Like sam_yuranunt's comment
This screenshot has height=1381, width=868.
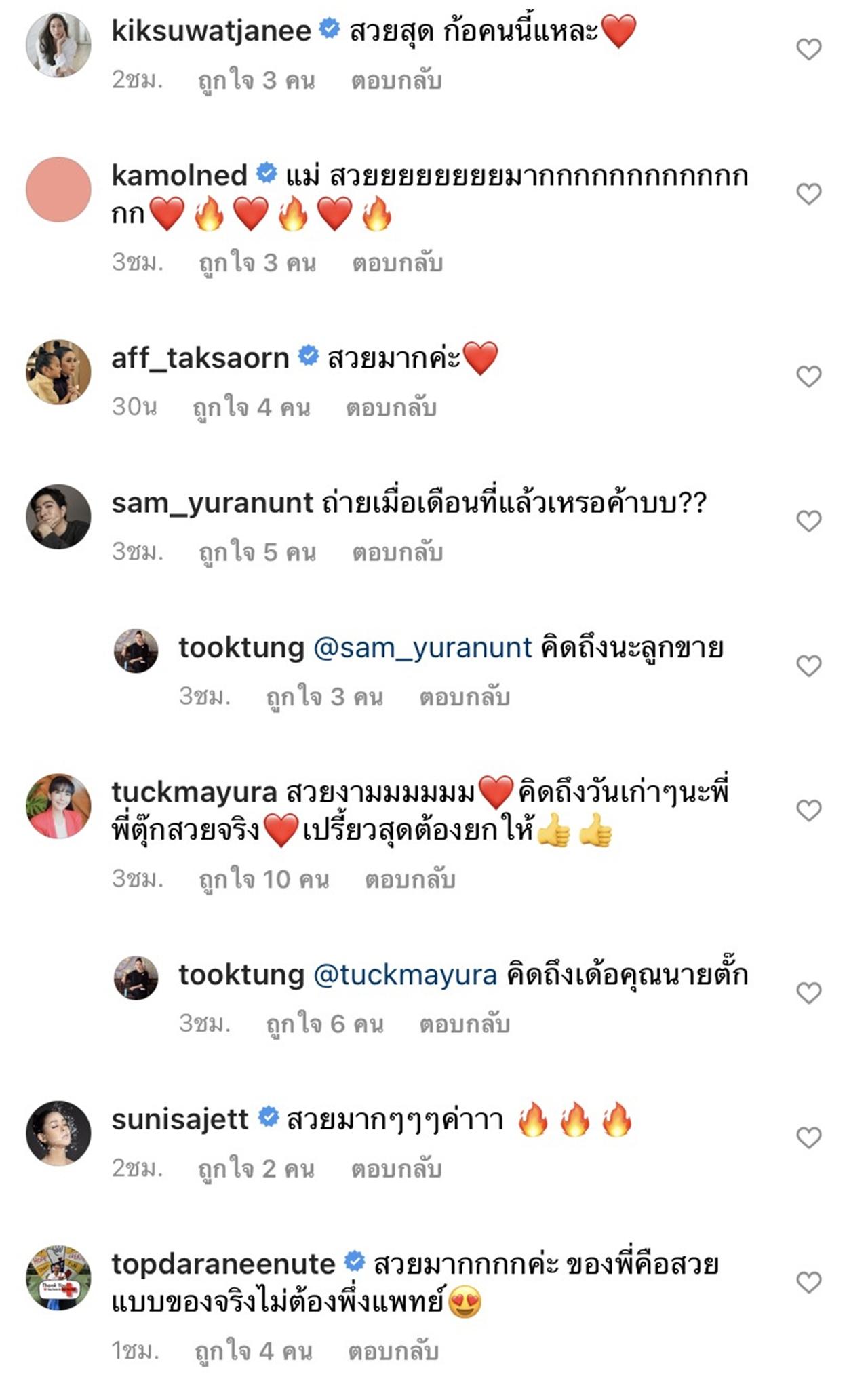pyautogui.click(x=808, y=522)
